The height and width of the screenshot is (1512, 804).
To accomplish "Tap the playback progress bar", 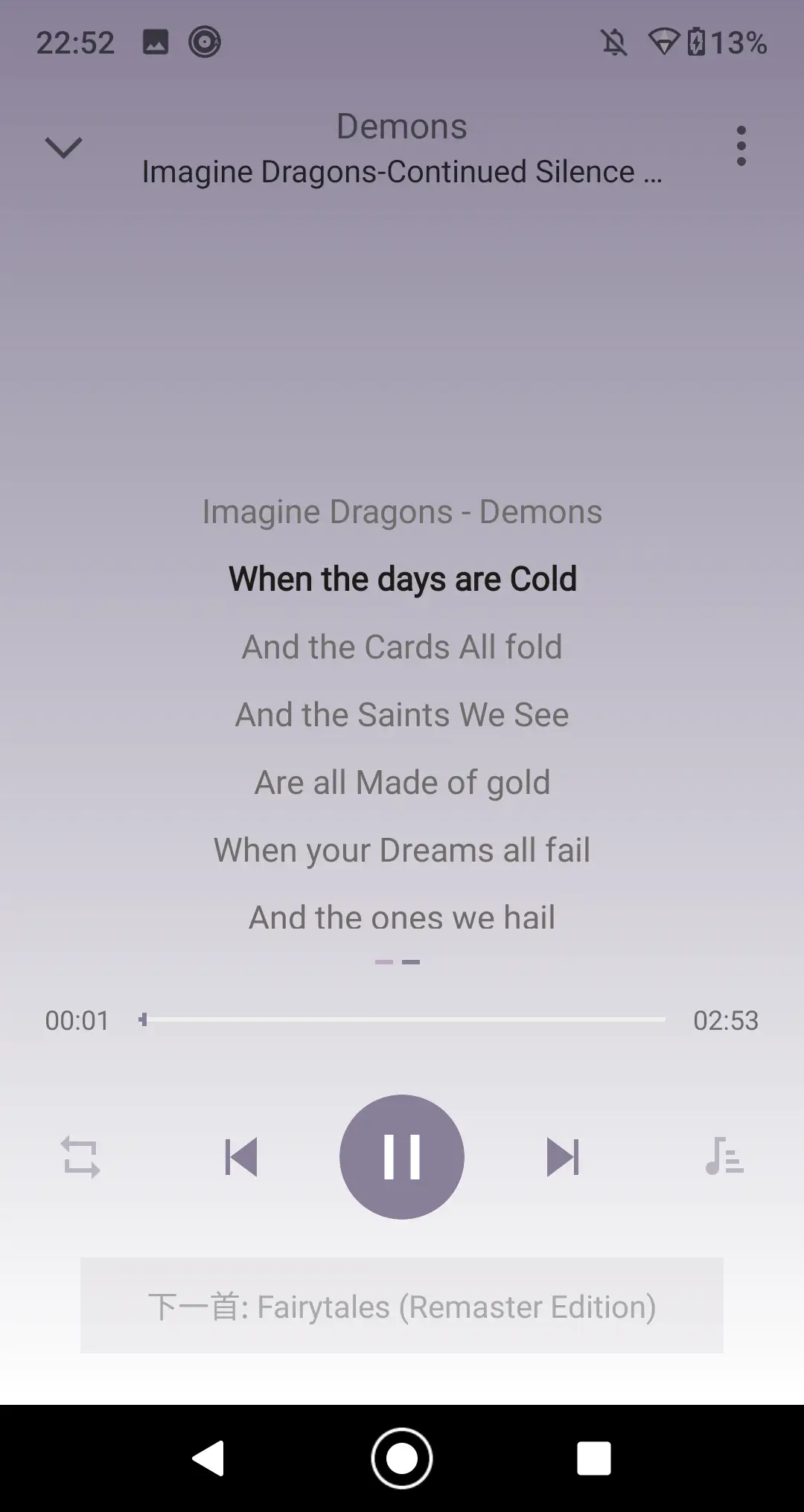I will tap(402, 1019).
